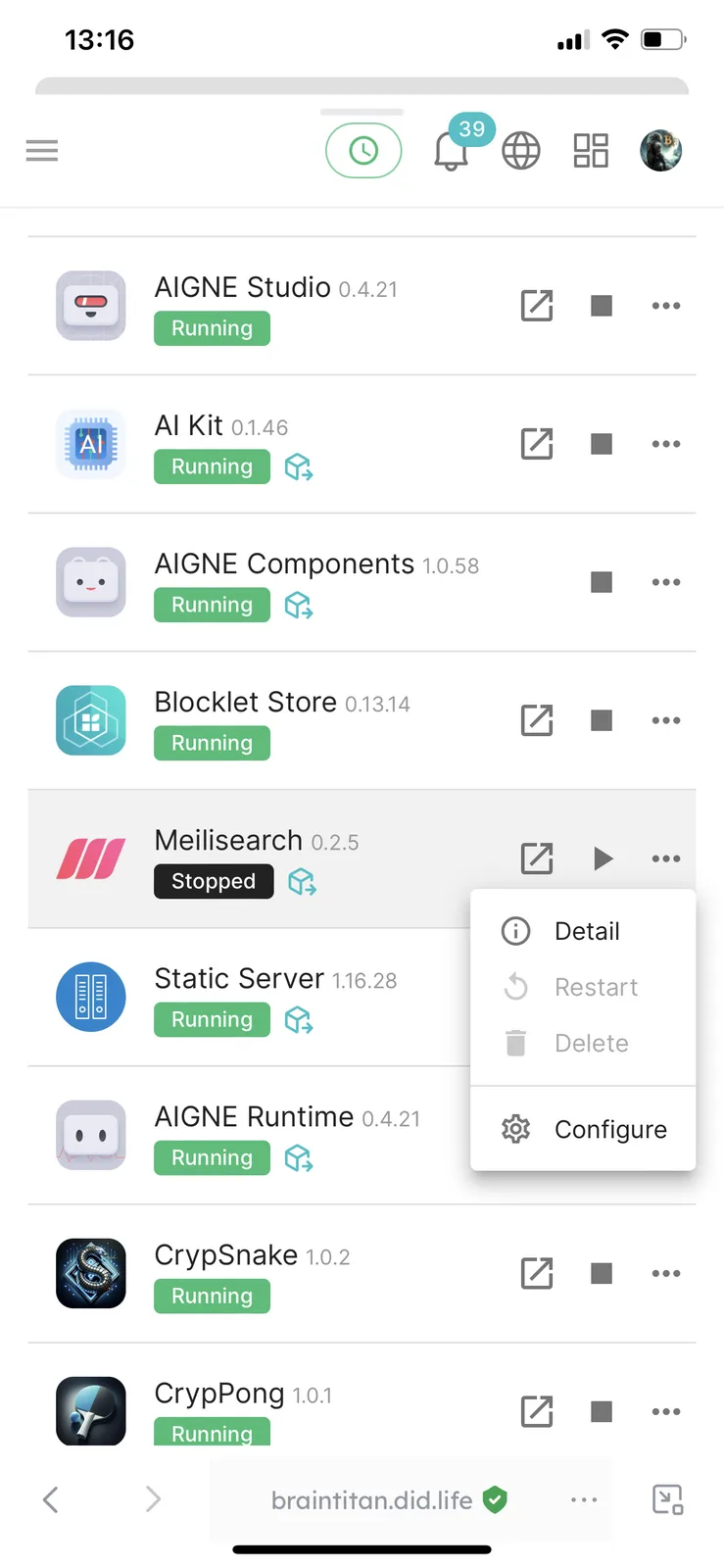The image size is (724, 1568).
Task: Open the notifications bell
Action: 451,152
